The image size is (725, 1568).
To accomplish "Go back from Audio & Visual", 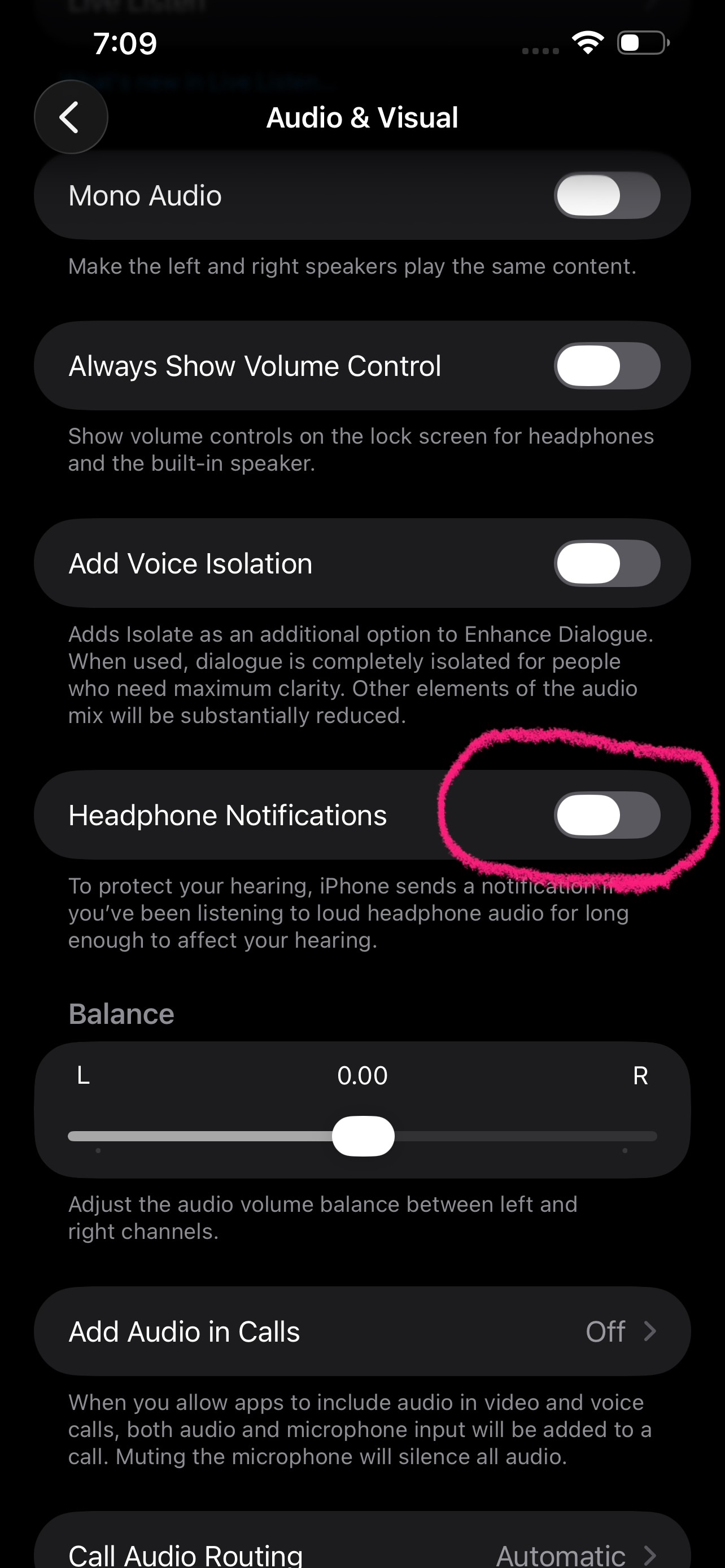I will pyautogui.click(x=71, y=117).
